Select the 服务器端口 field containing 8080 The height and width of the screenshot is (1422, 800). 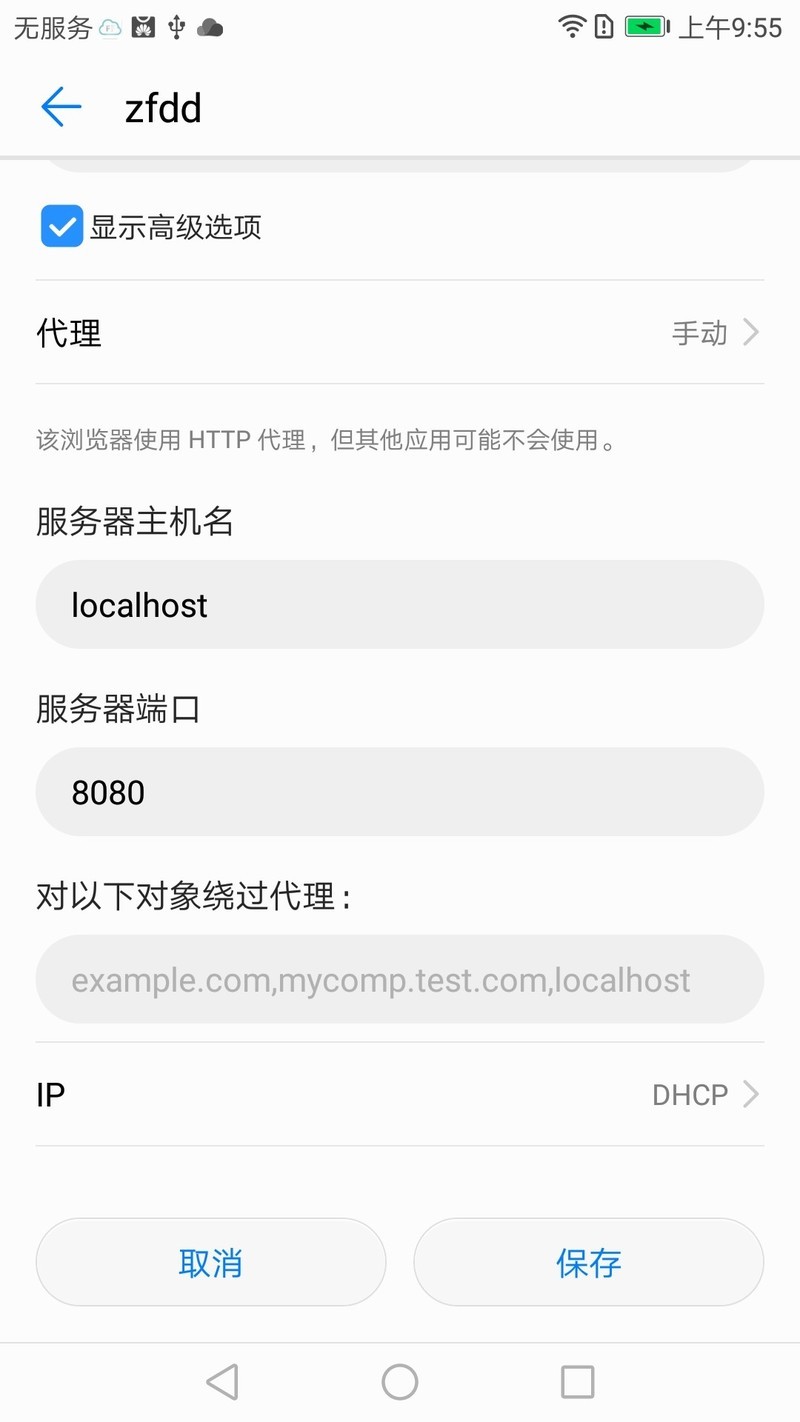400,791
